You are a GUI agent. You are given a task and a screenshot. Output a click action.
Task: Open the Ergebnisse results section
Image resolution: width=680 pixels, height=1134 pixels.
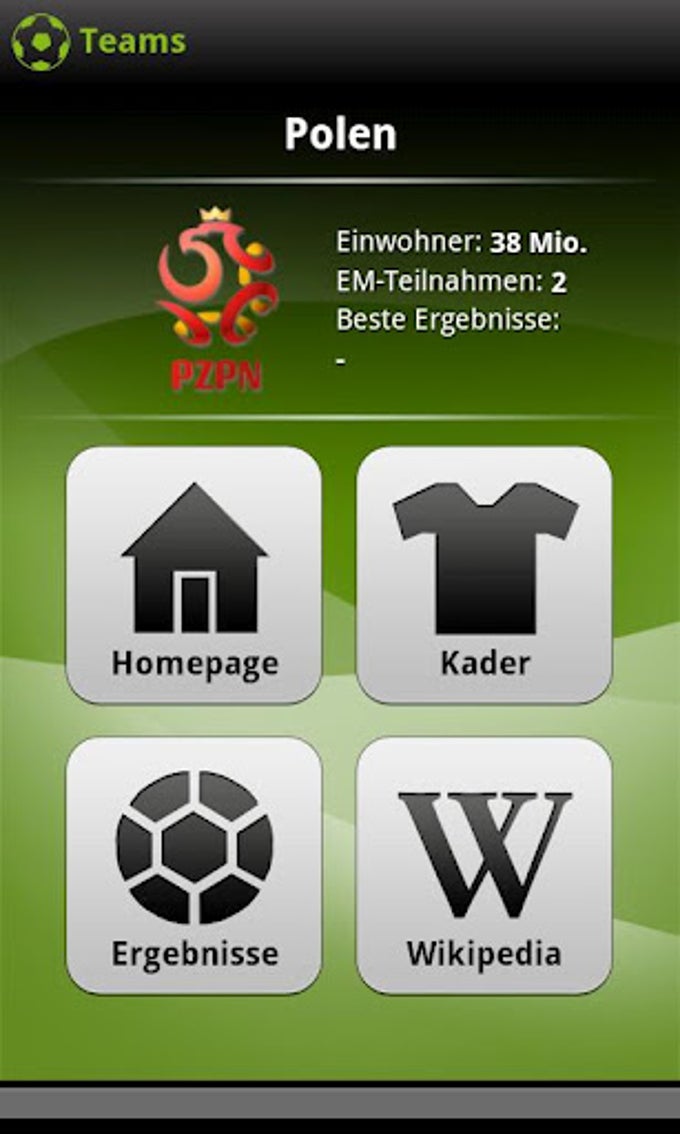click(194, 865)
